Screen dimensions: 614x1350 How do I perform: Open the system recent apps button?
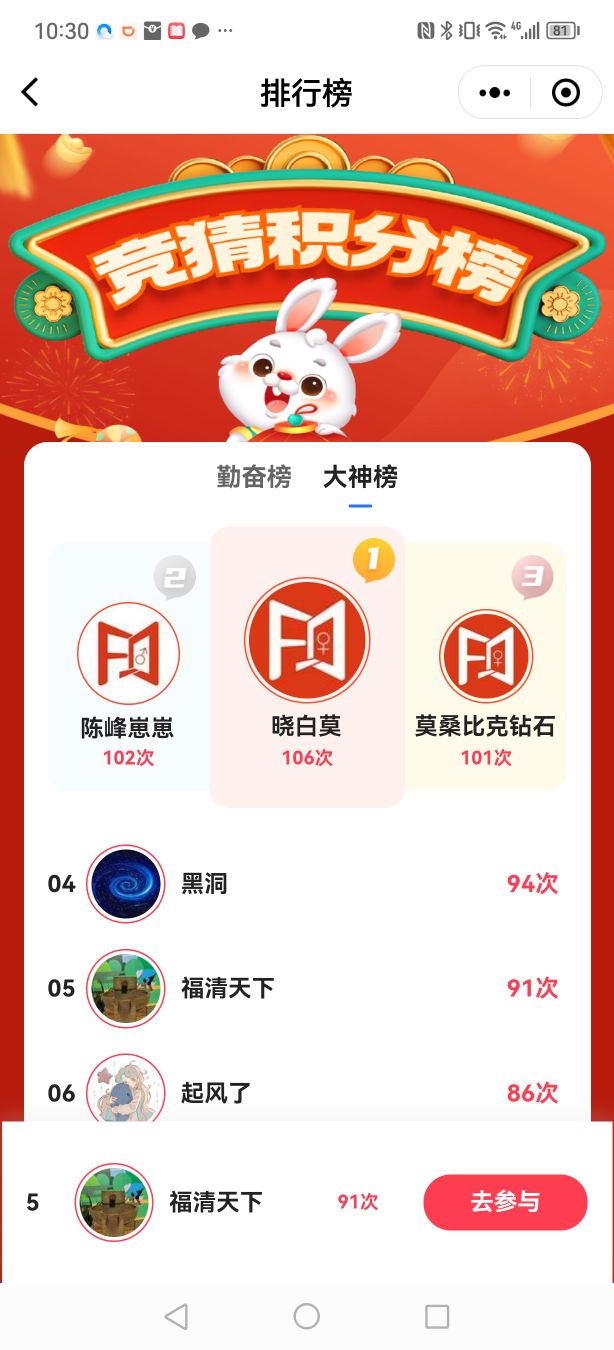tap(437, 1316)
